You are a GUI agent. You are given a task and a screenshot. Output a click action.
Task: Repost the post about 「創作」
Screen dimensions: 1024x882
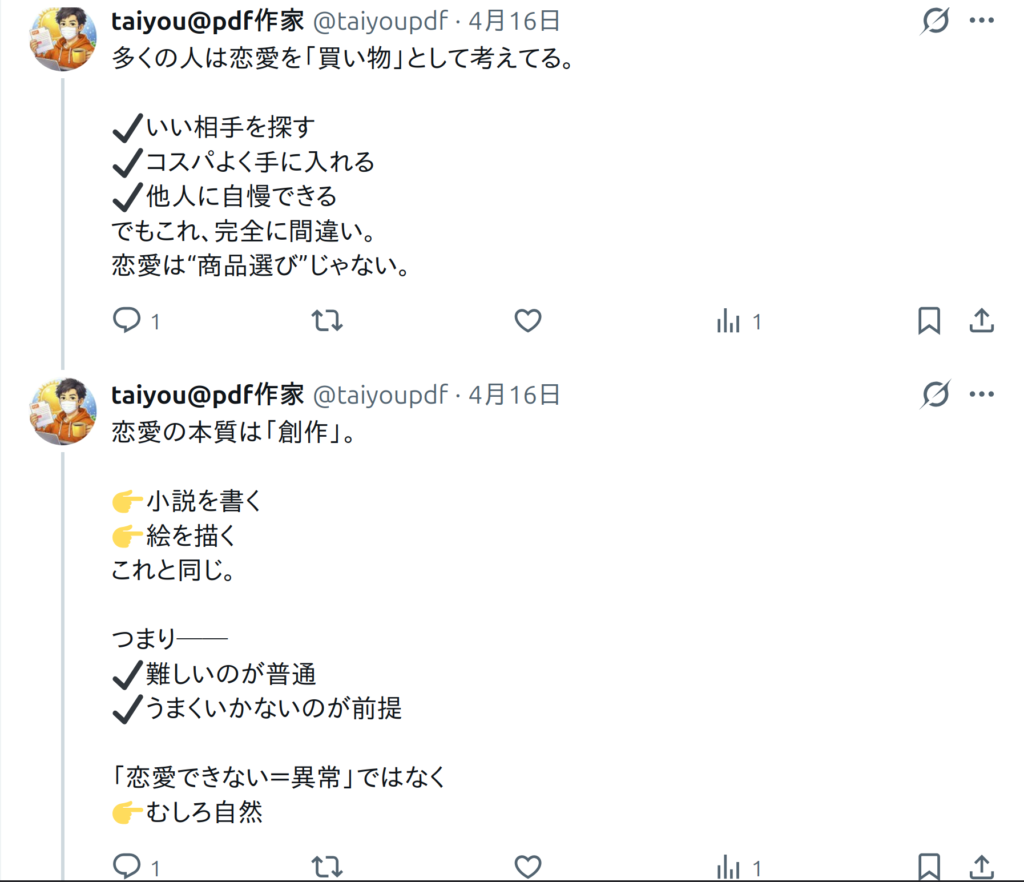[x=327, y=866]
